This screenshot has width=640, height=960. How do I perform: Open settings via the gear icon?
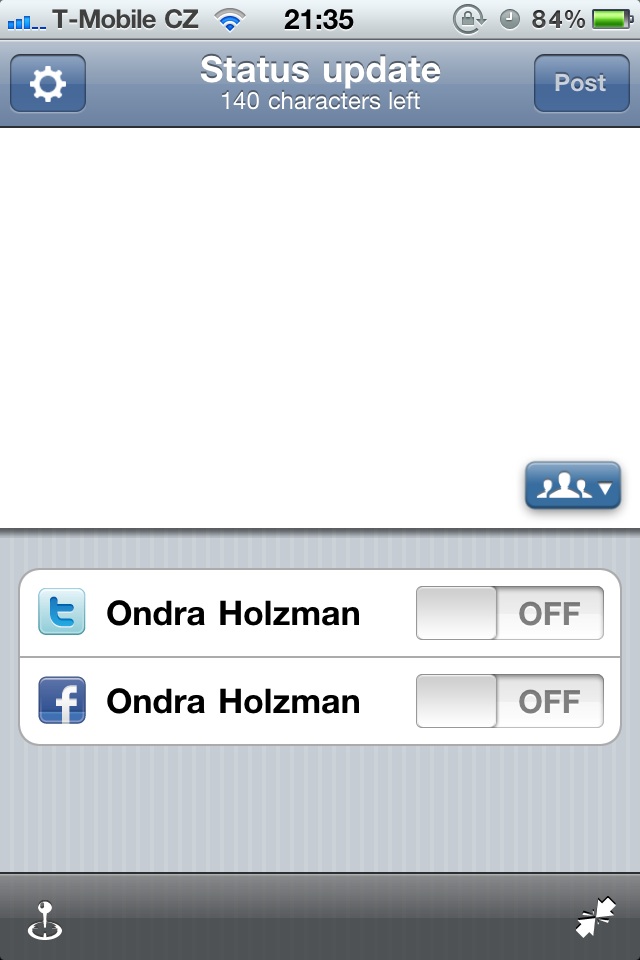(x=48, y=83)
